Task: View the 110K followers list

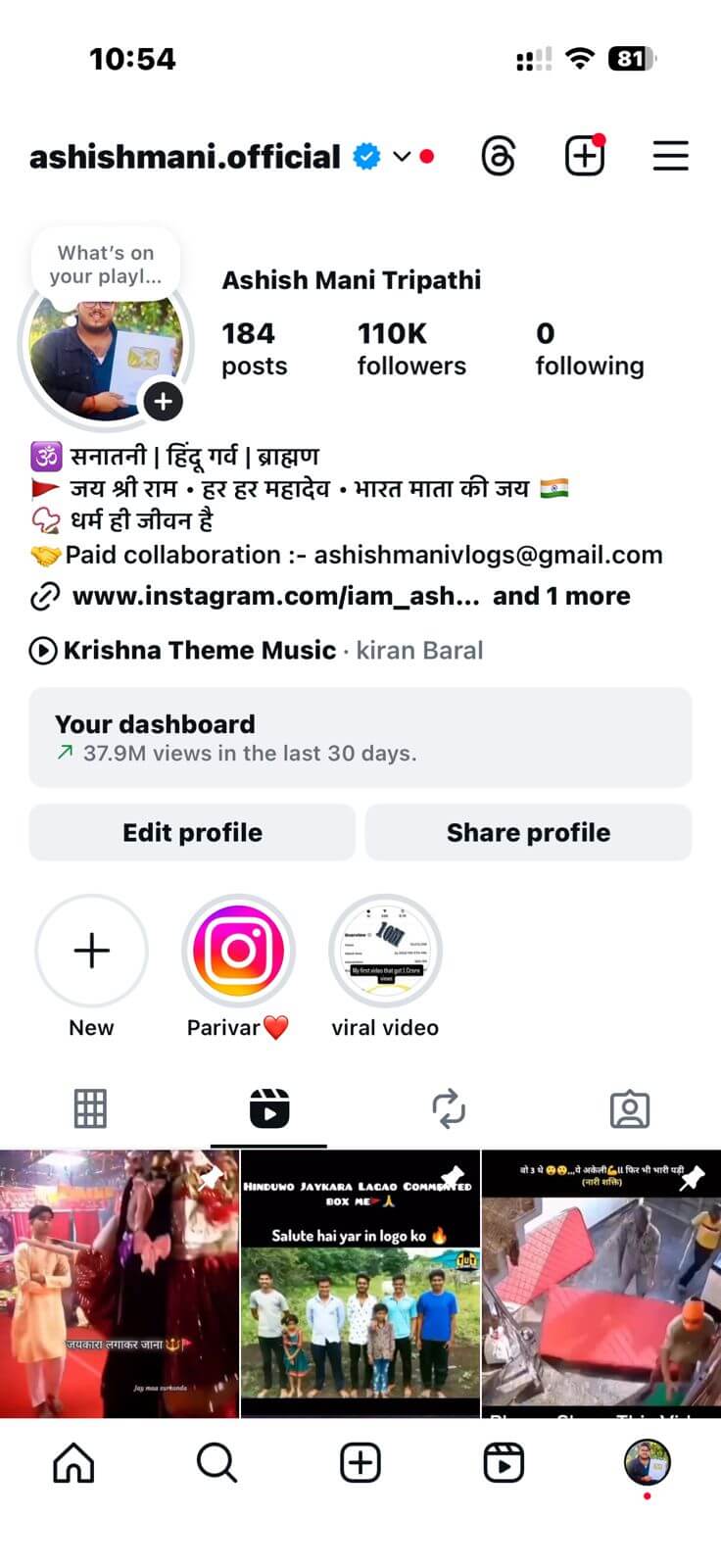Action: click(x=410, y=349)
